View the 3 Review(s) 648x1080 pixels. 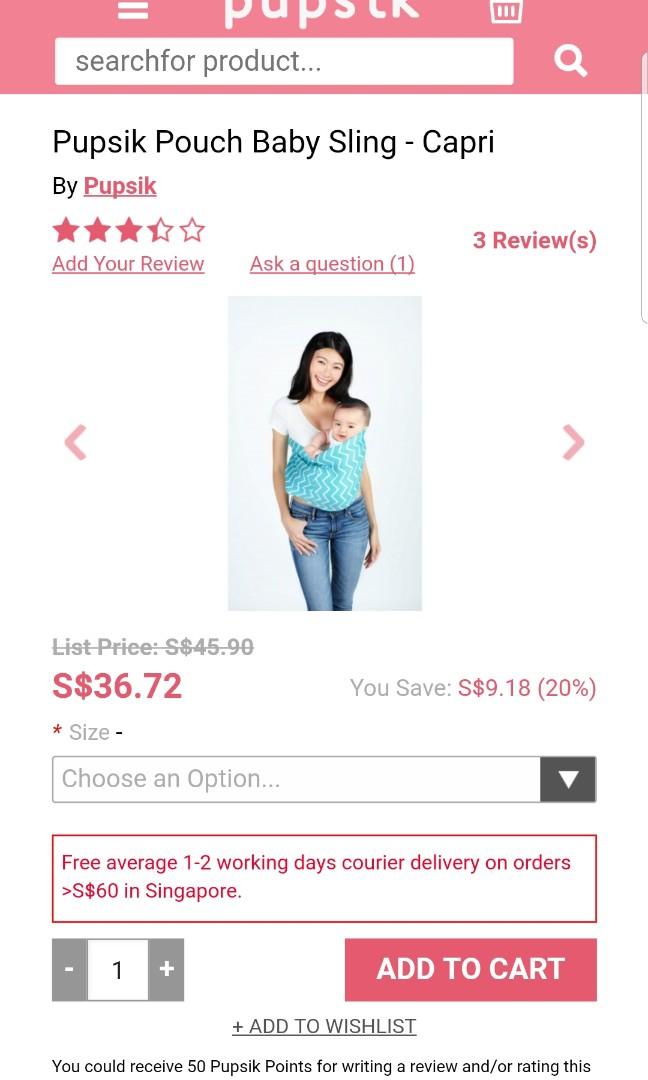click(x=534, y=240)
